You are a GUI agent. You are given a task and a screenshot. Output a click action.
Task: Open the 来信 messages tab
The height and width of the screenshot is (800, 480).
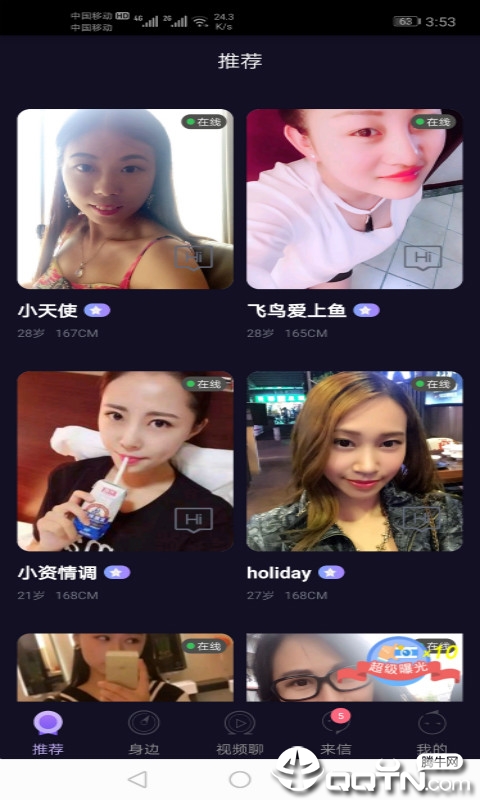point(336,734)
